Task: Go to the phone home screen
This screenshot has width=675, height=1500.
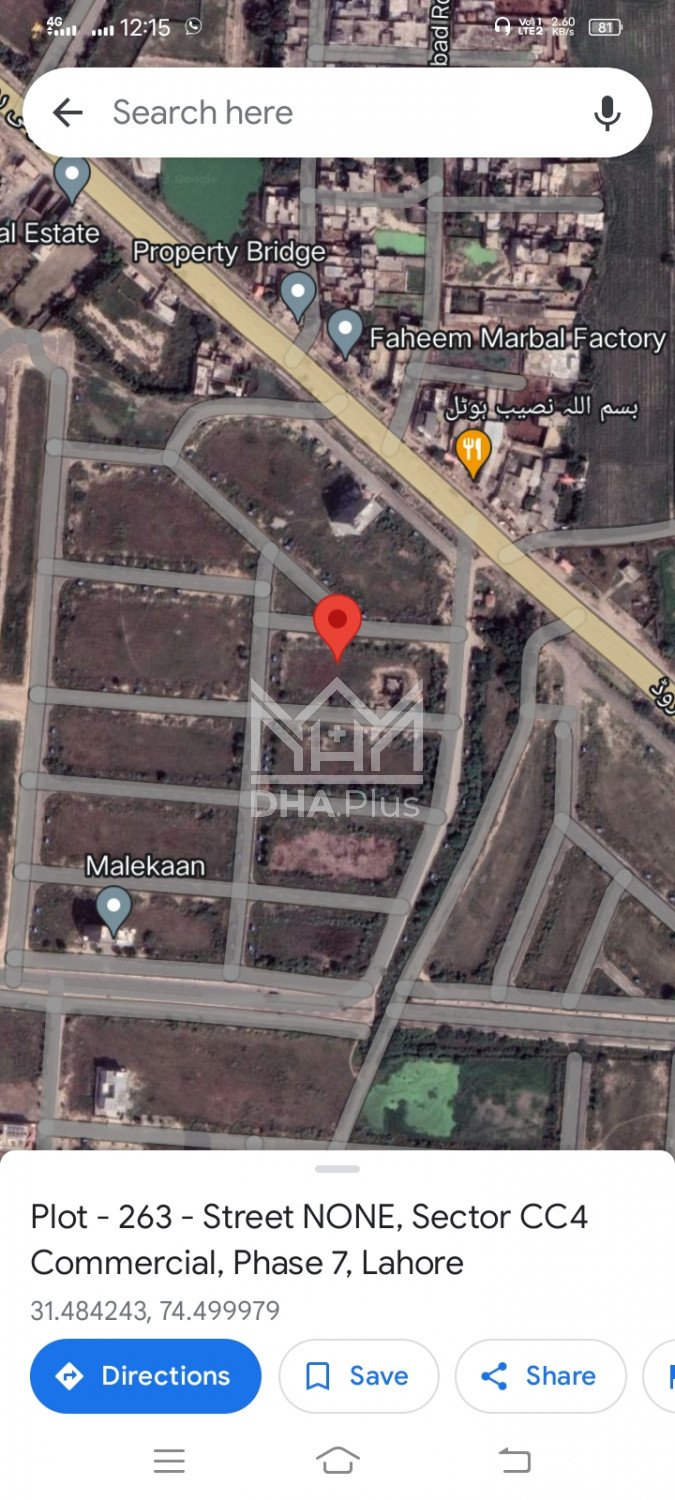Action: click(x=338, y=1461)
